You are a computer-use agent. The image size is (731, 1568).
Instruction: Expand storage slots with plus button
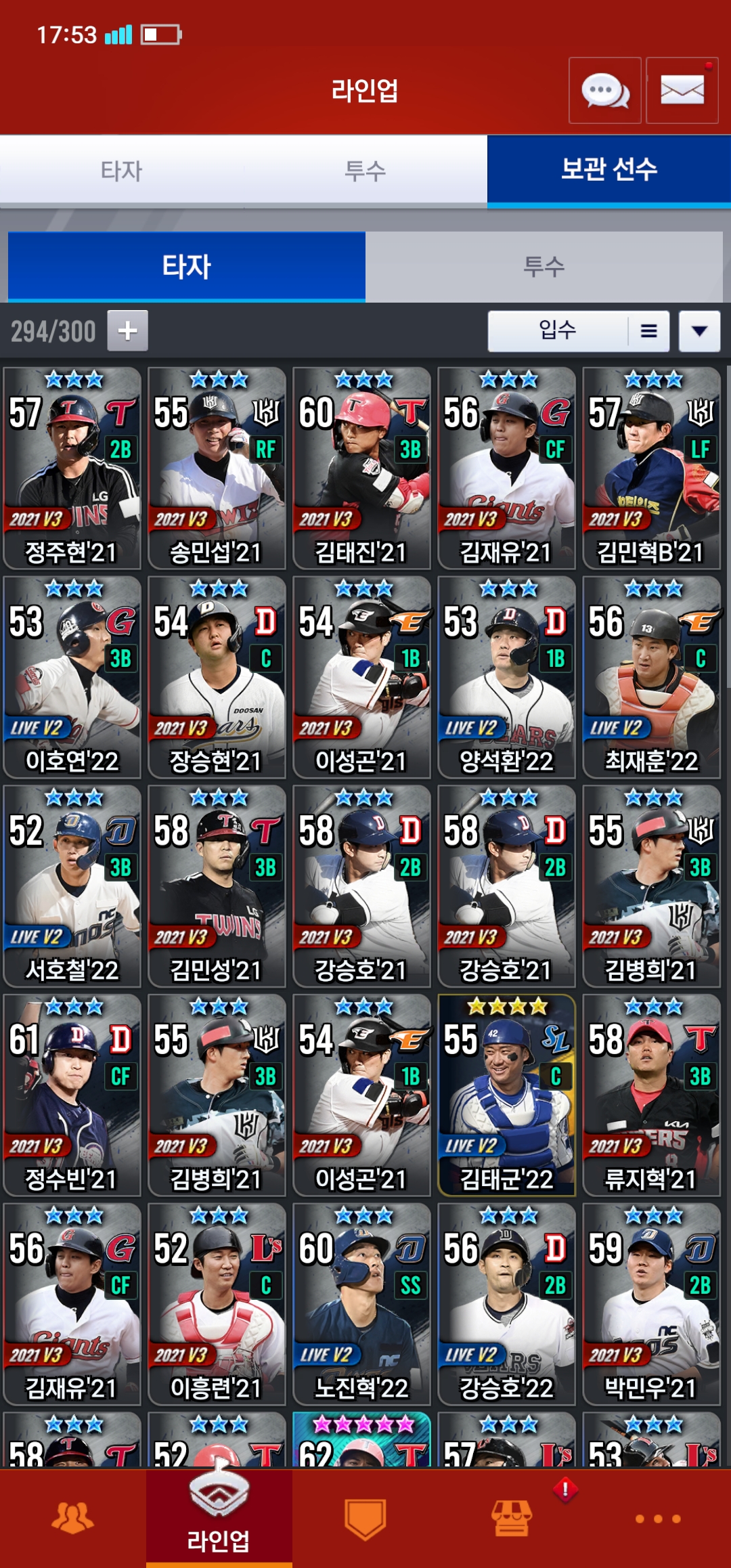[127, 331]
